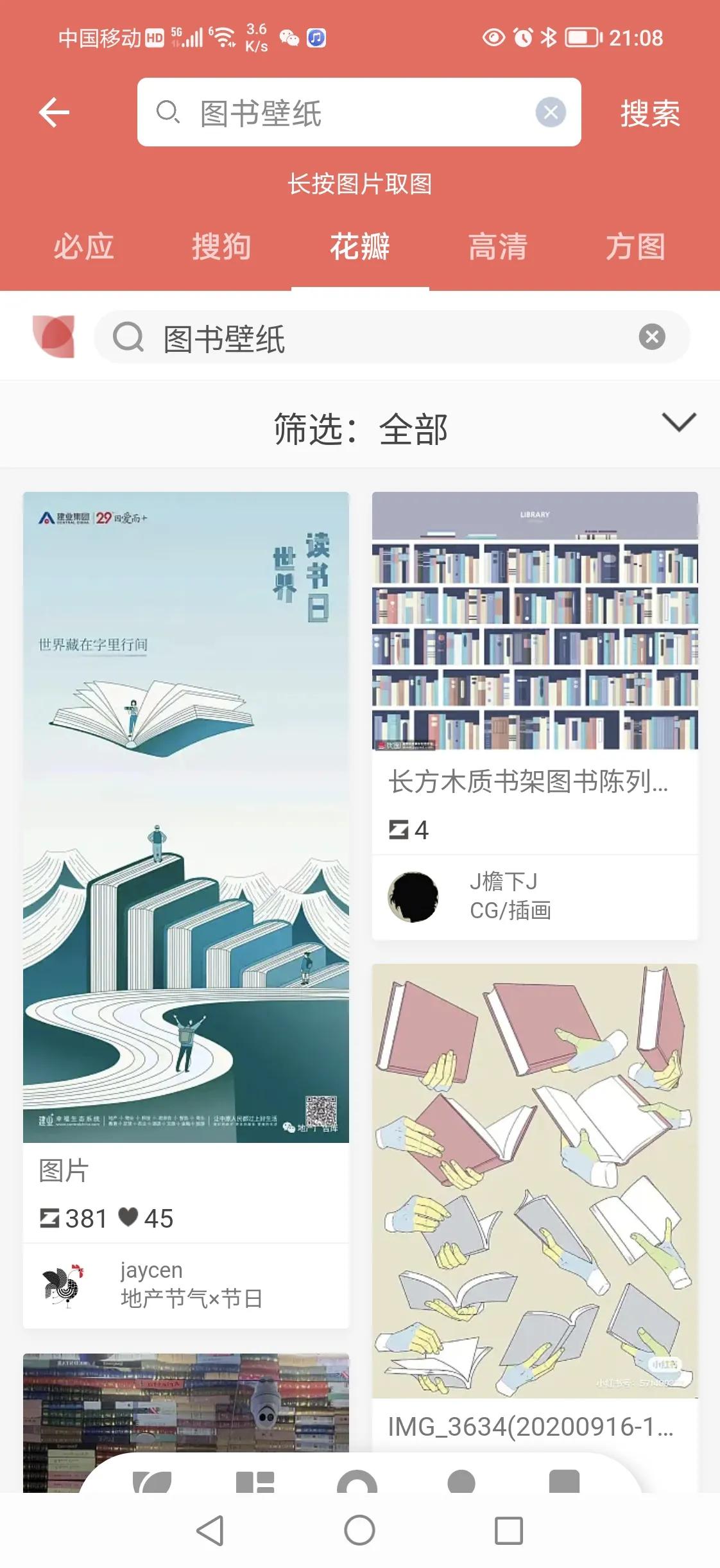Viewport: 720px width, 1568px height.
Task: Switch to the 高清 tab
Action: coord(499,247)
